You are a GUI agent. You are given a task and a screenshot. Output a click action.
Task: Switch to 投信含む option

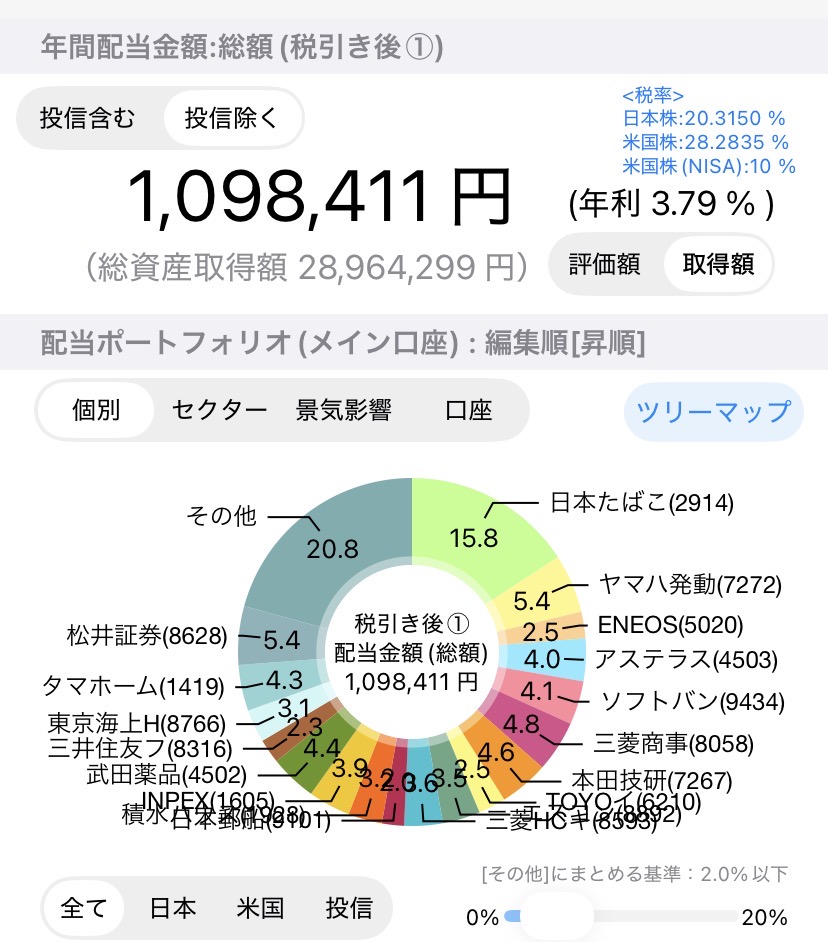coord(87,119)
